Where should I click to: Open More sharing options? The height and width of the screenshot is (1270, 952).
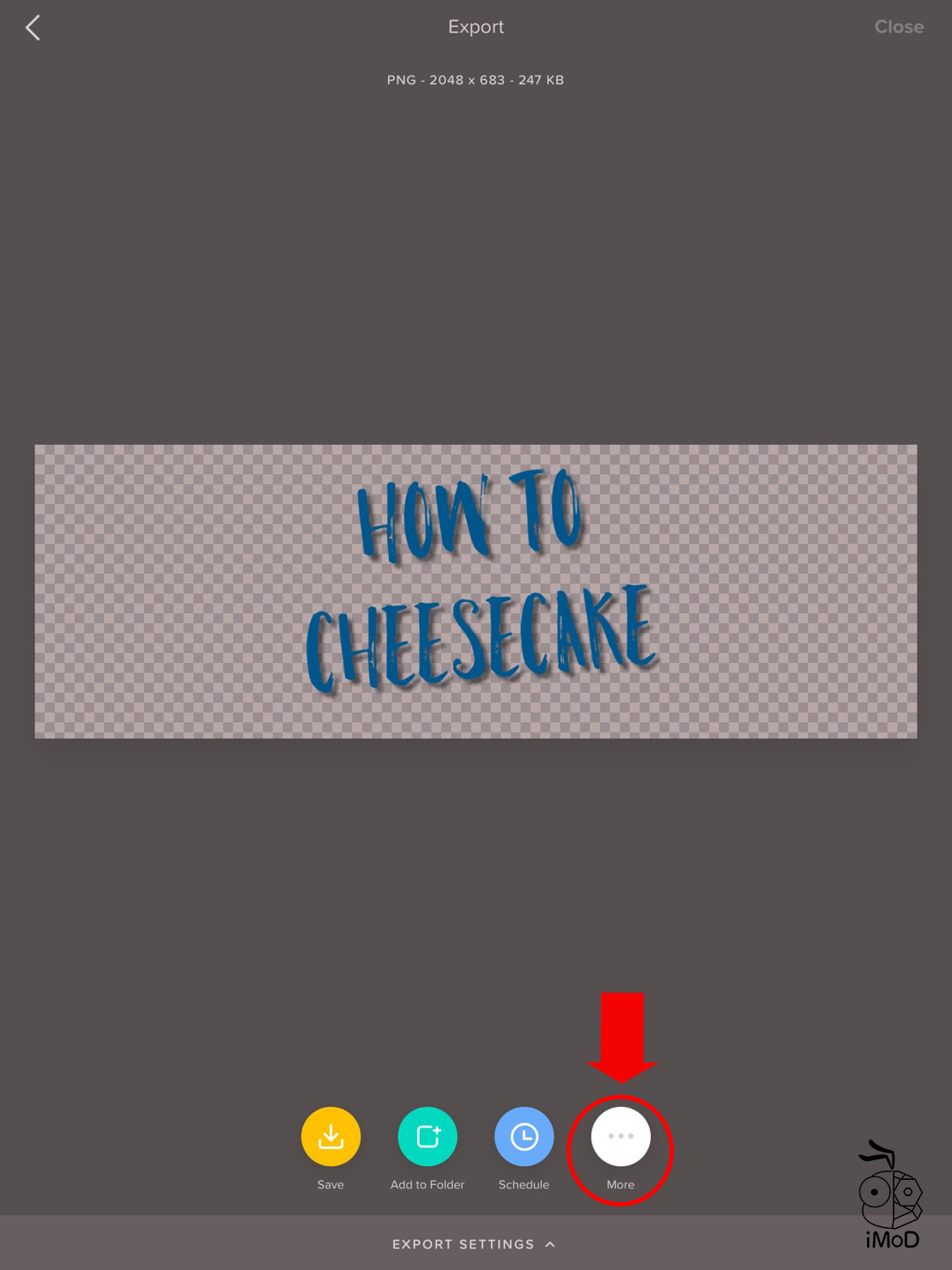coord(621,1136)
